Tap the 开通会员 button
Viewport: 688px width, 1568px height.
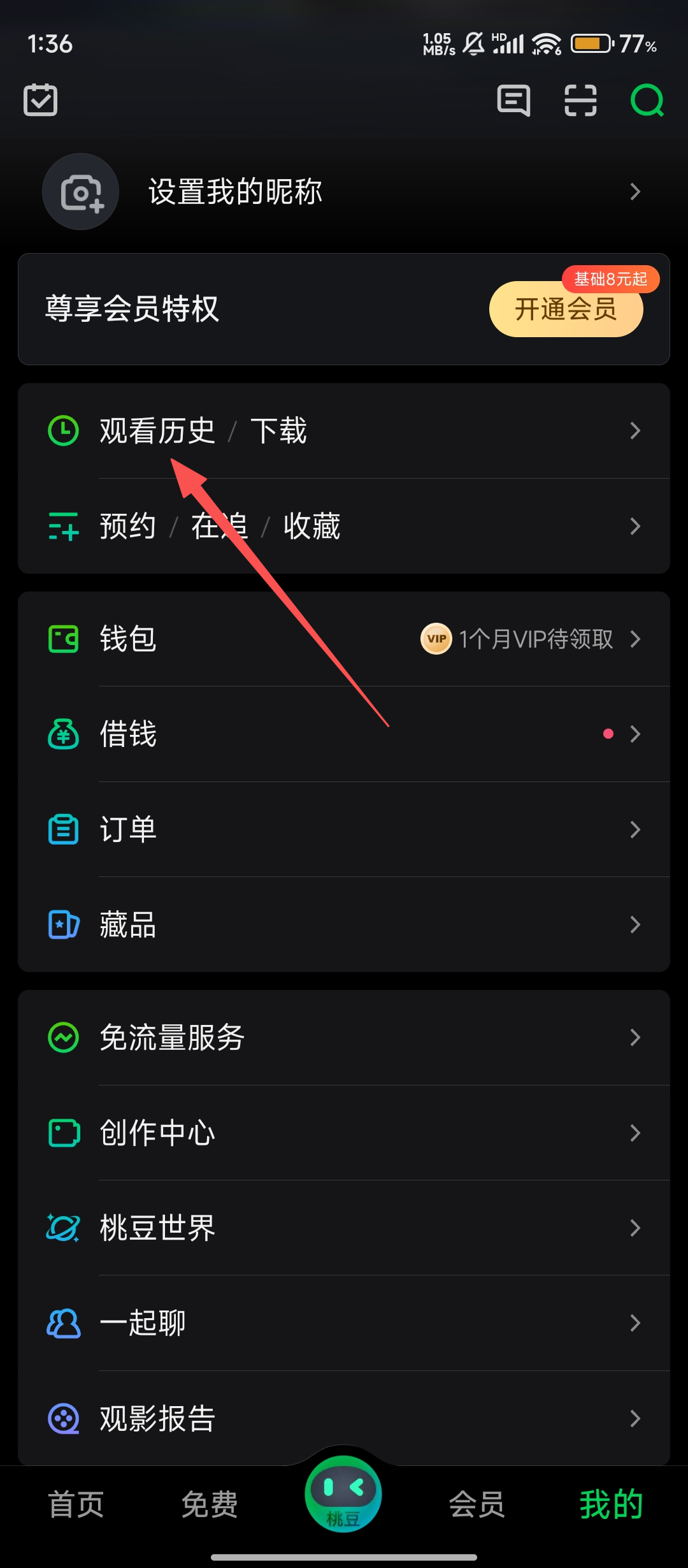[x=566, y=309]
